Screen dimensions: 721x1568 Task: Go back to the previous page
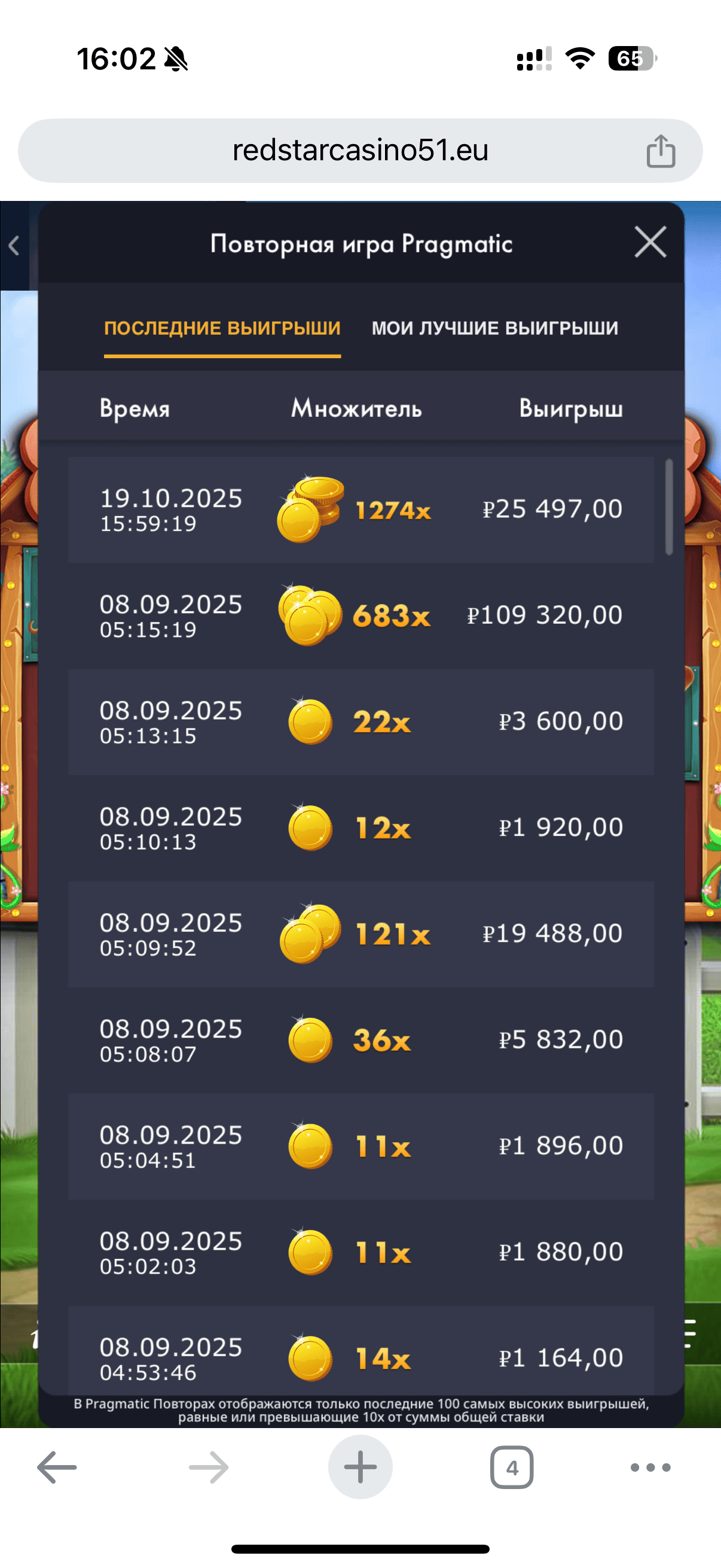(x=57, y=1467)
